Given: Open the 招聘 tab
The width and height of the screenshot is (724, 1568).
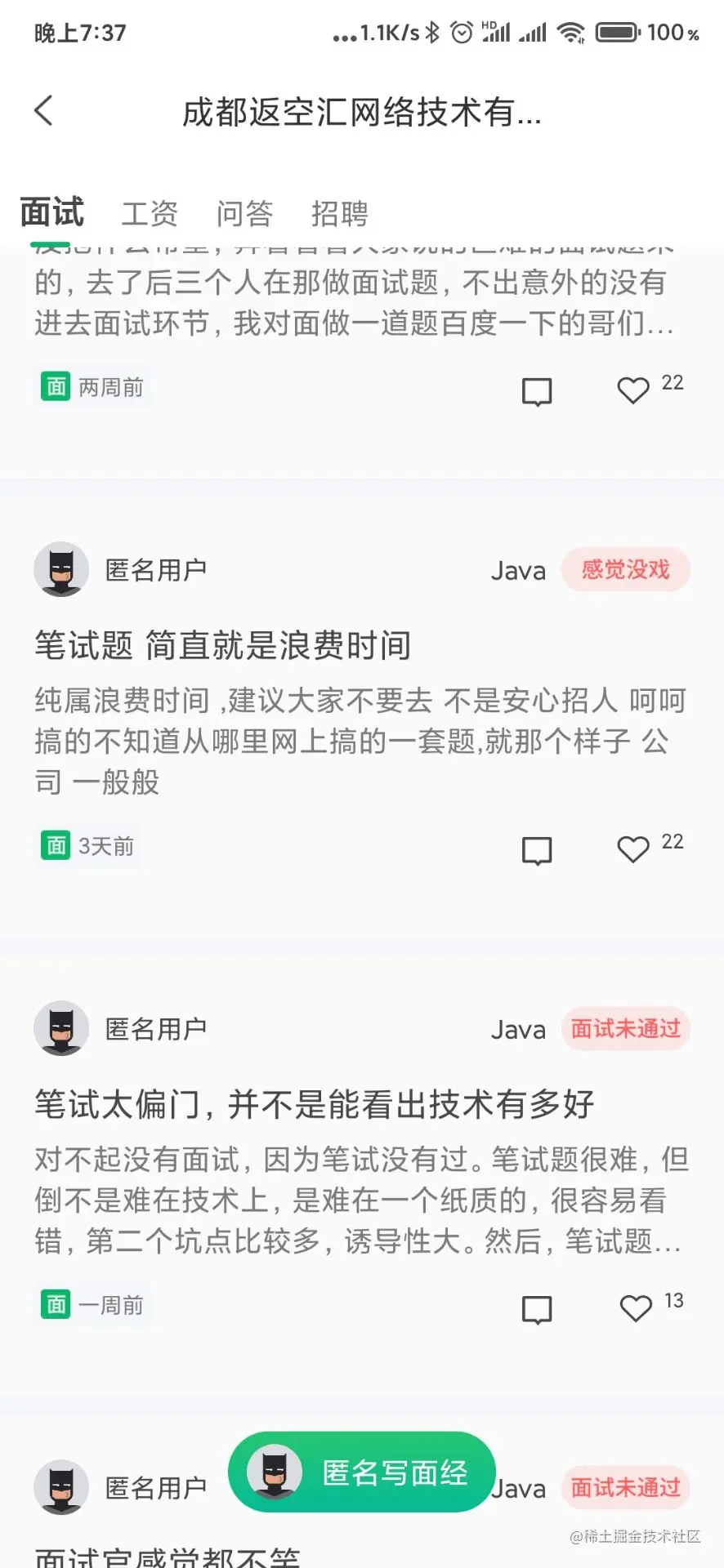Looking at the screenshot, I should (339, 214).
